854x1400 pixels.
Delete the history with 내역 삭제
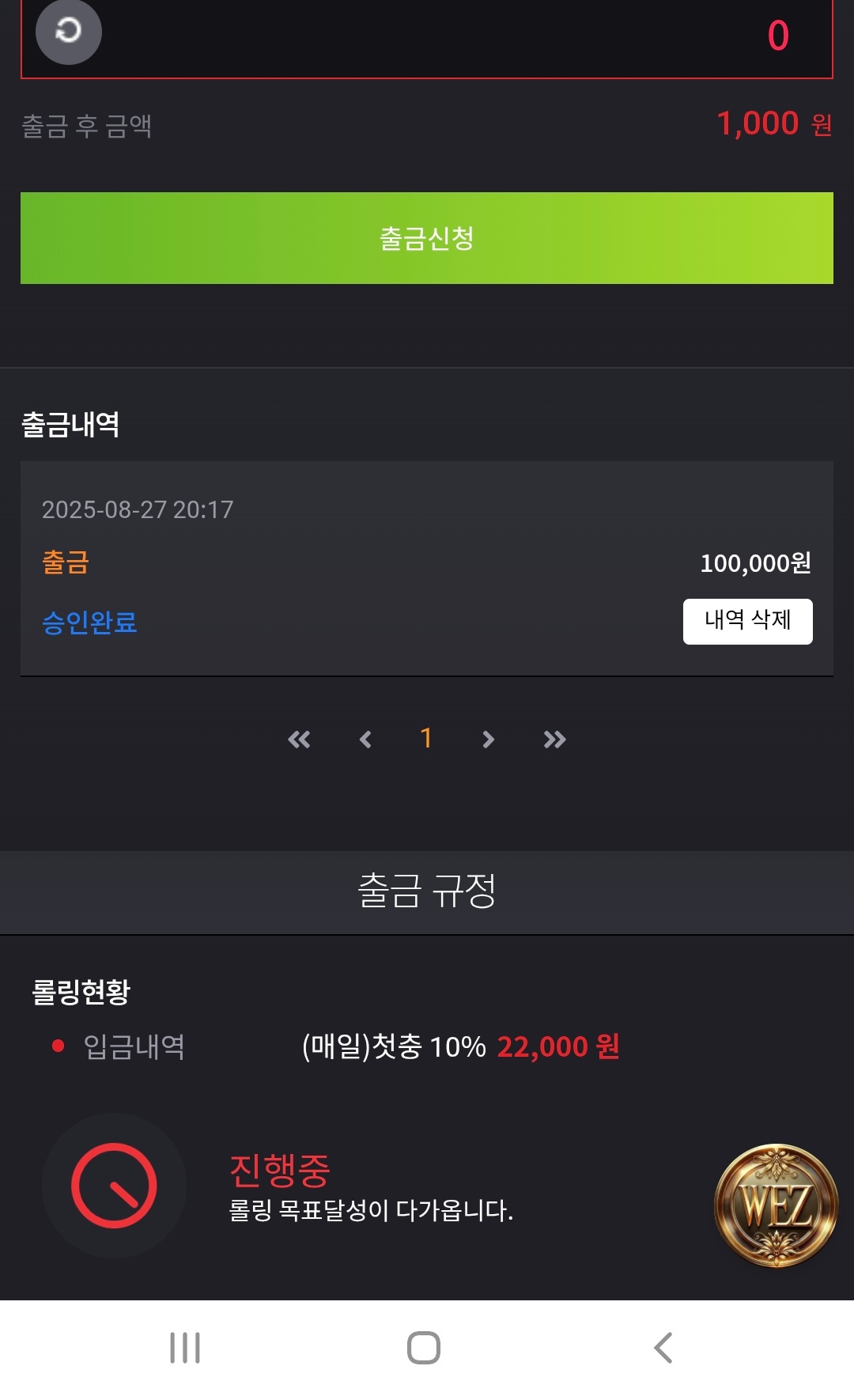point(747,622)
